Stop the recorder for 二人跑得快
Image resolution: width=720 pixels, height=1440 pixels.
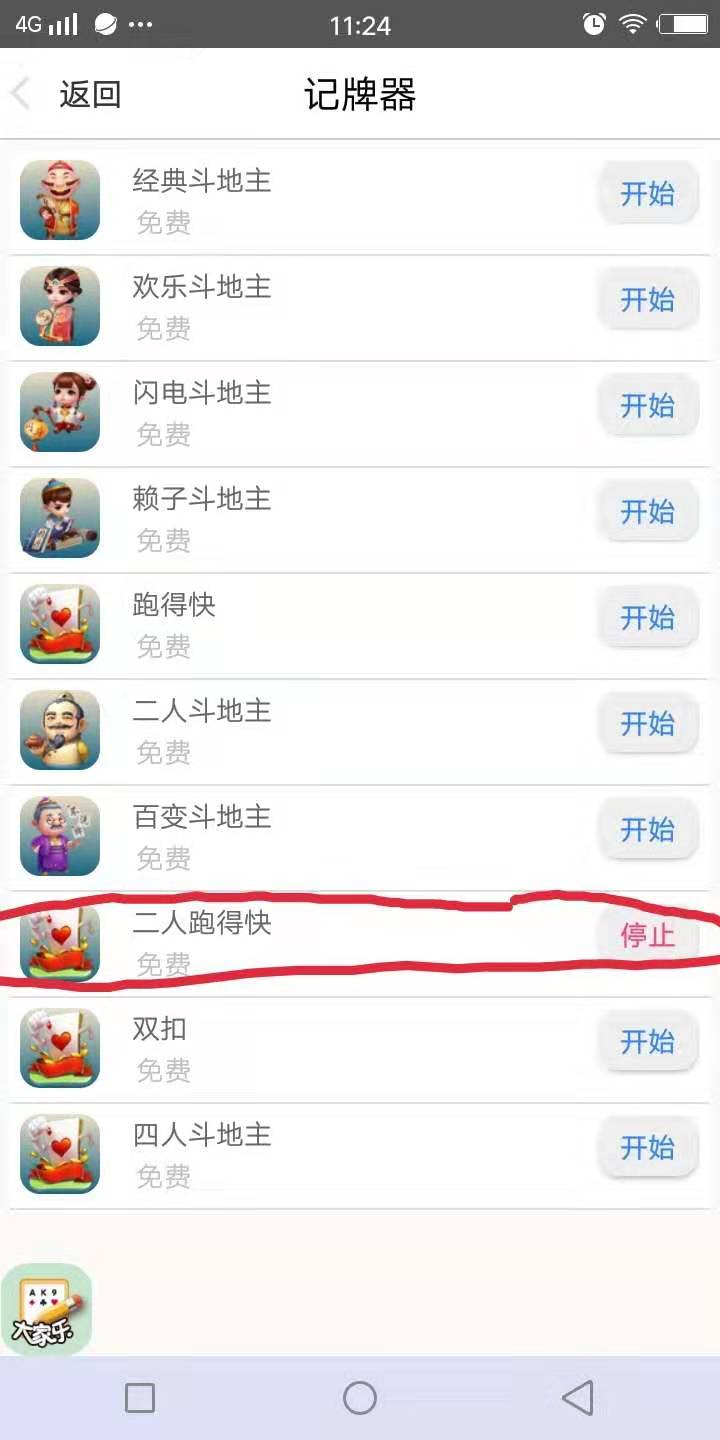click(648, 936)
